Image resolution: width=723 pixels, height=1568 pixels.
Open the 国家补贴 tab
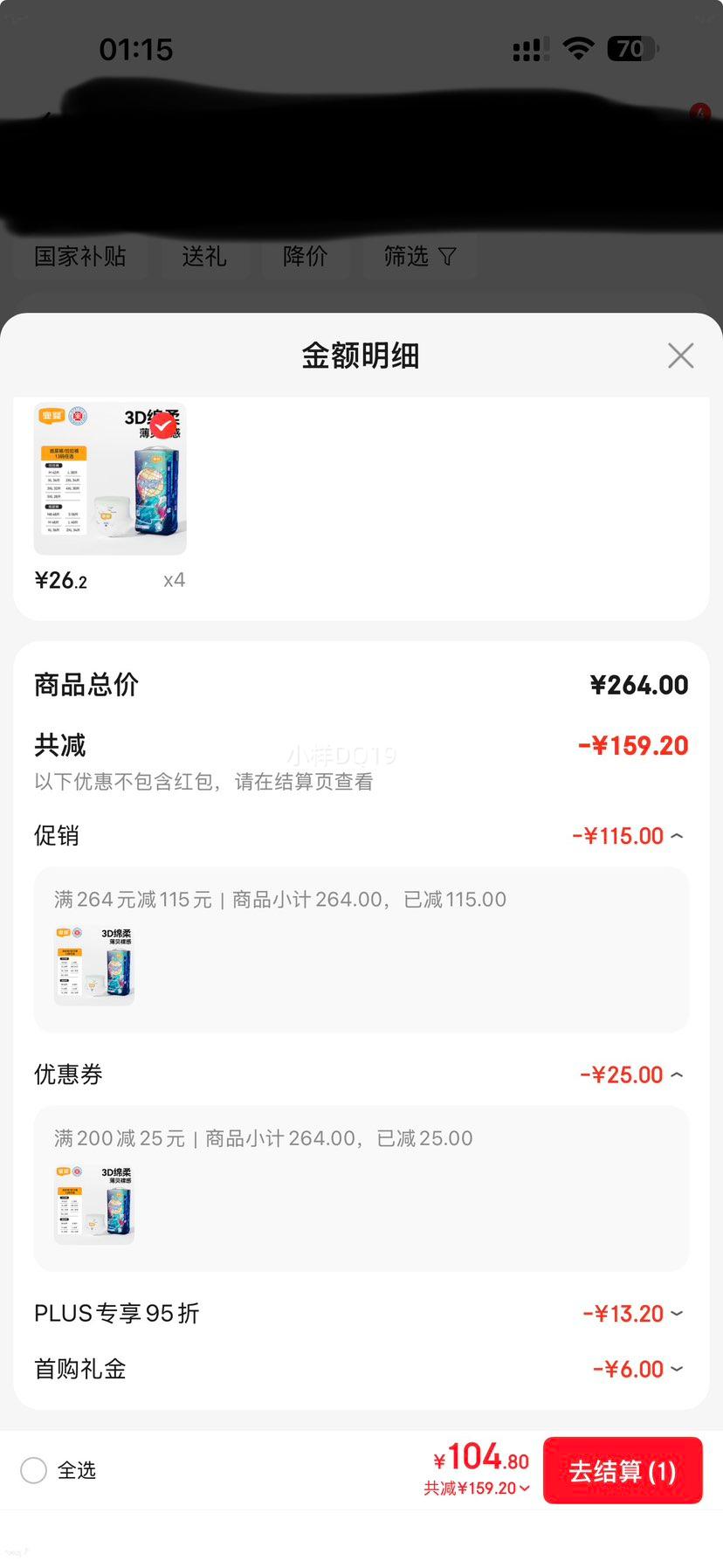(x=79, y=256)
